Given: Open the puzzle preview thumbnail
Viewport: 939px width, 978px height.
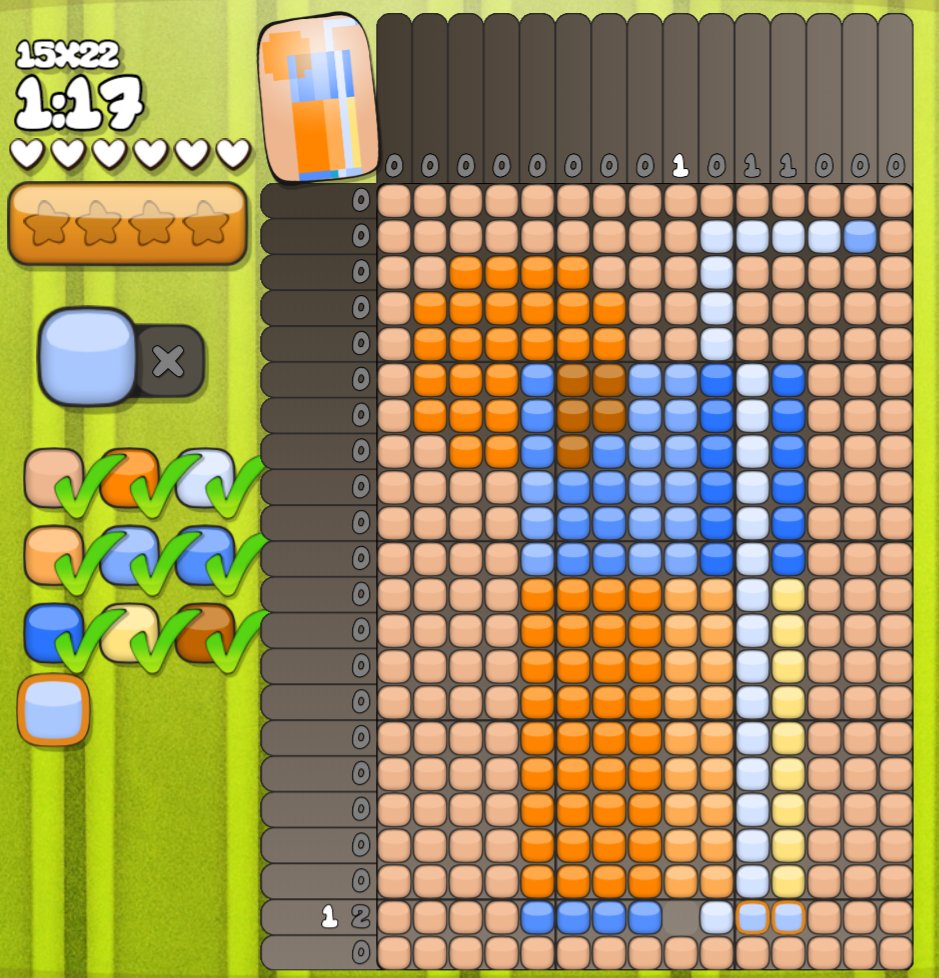Looking at the screenshot, I should point(317,98).
